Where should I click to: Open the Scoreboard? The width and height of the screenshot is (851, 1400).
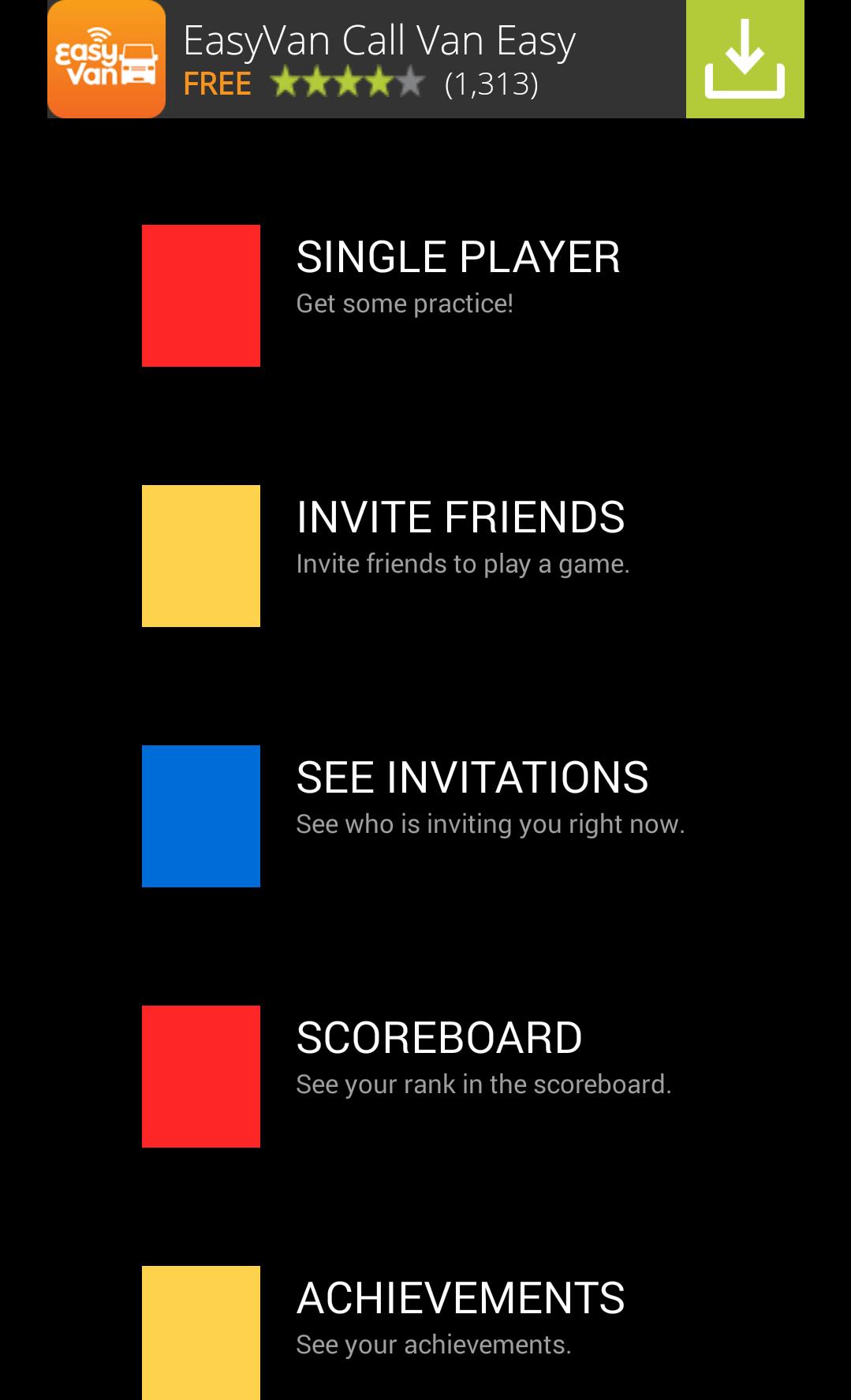tap(439, 1039)
